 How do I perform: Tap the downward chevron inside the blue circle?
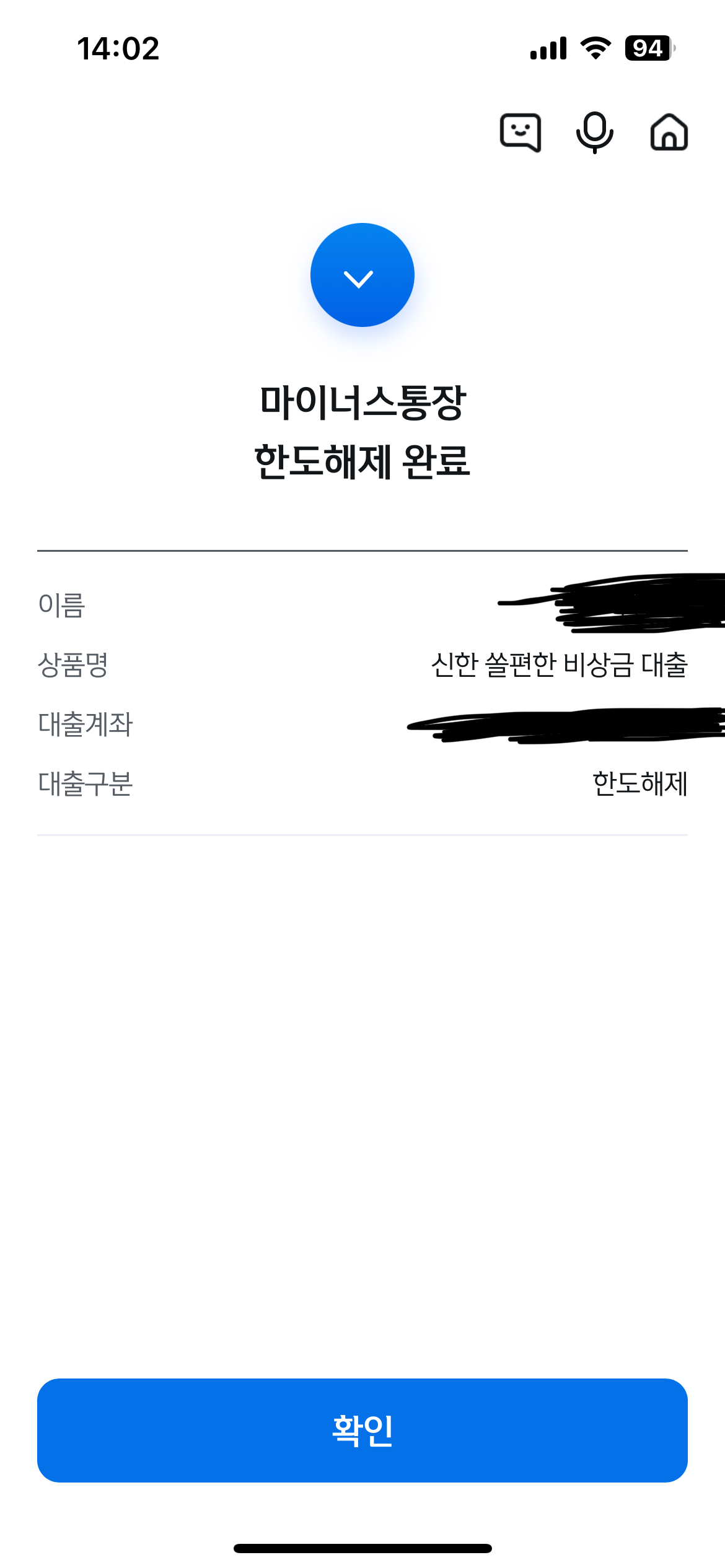361,279
